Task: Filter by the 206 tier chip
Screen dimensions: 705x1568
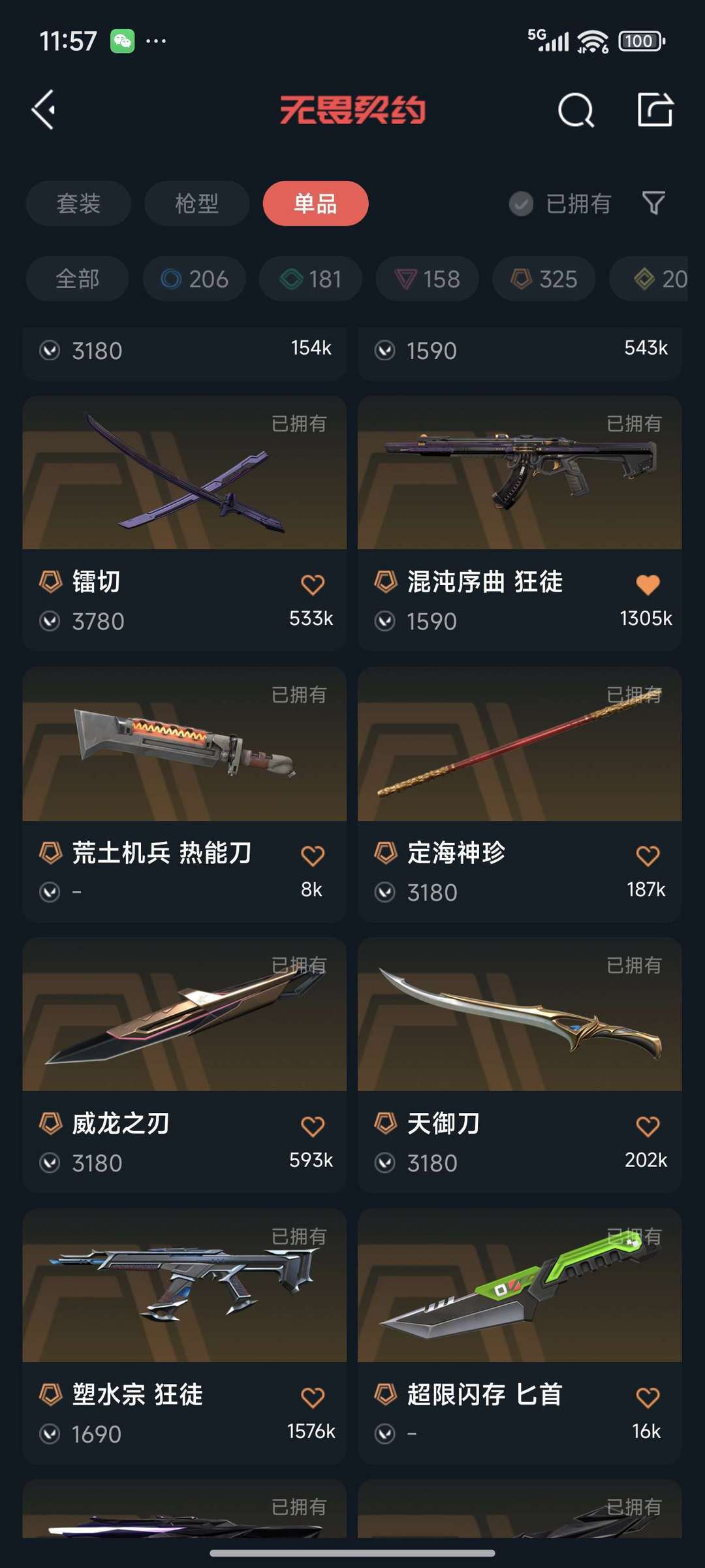Action: (x=195, y=279)
